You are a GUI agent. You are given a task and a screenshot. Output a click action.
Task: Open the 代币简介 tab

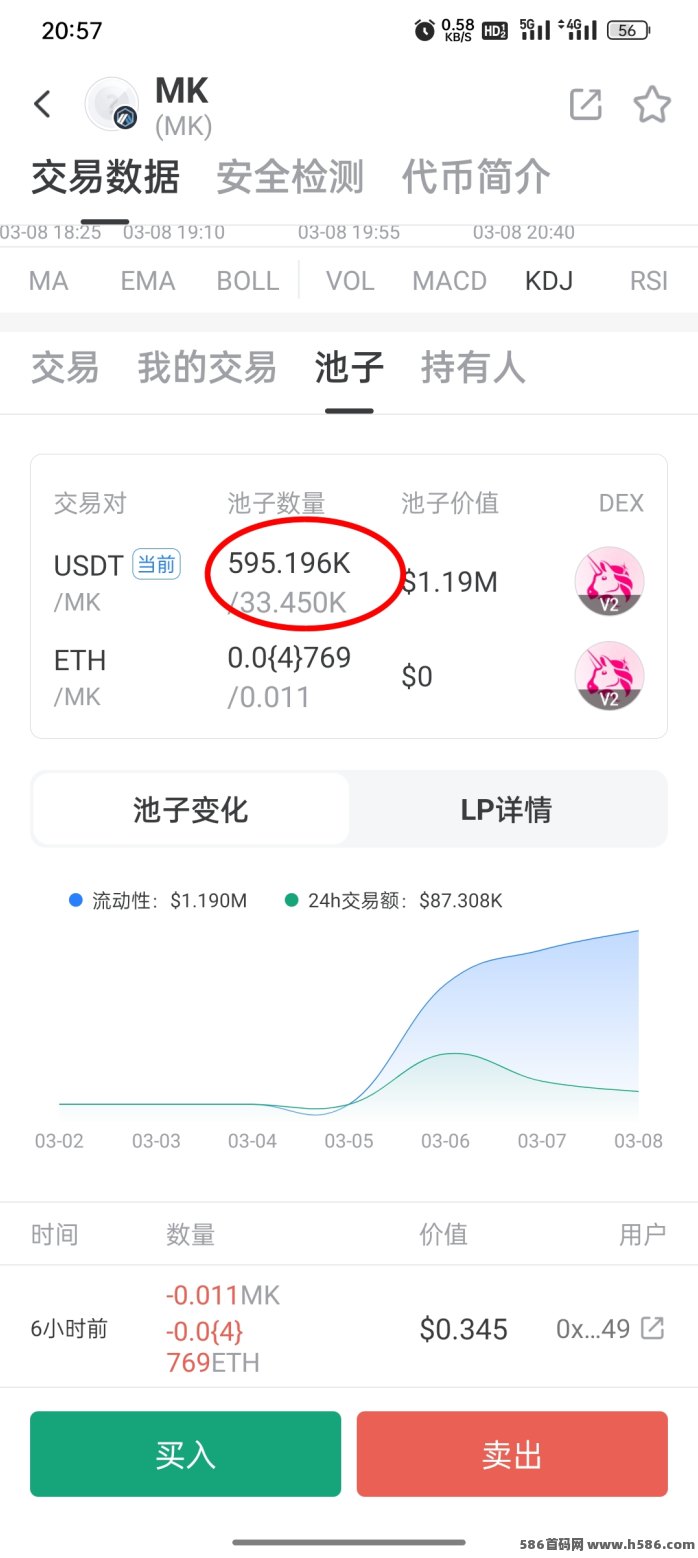tap(476, 177)
